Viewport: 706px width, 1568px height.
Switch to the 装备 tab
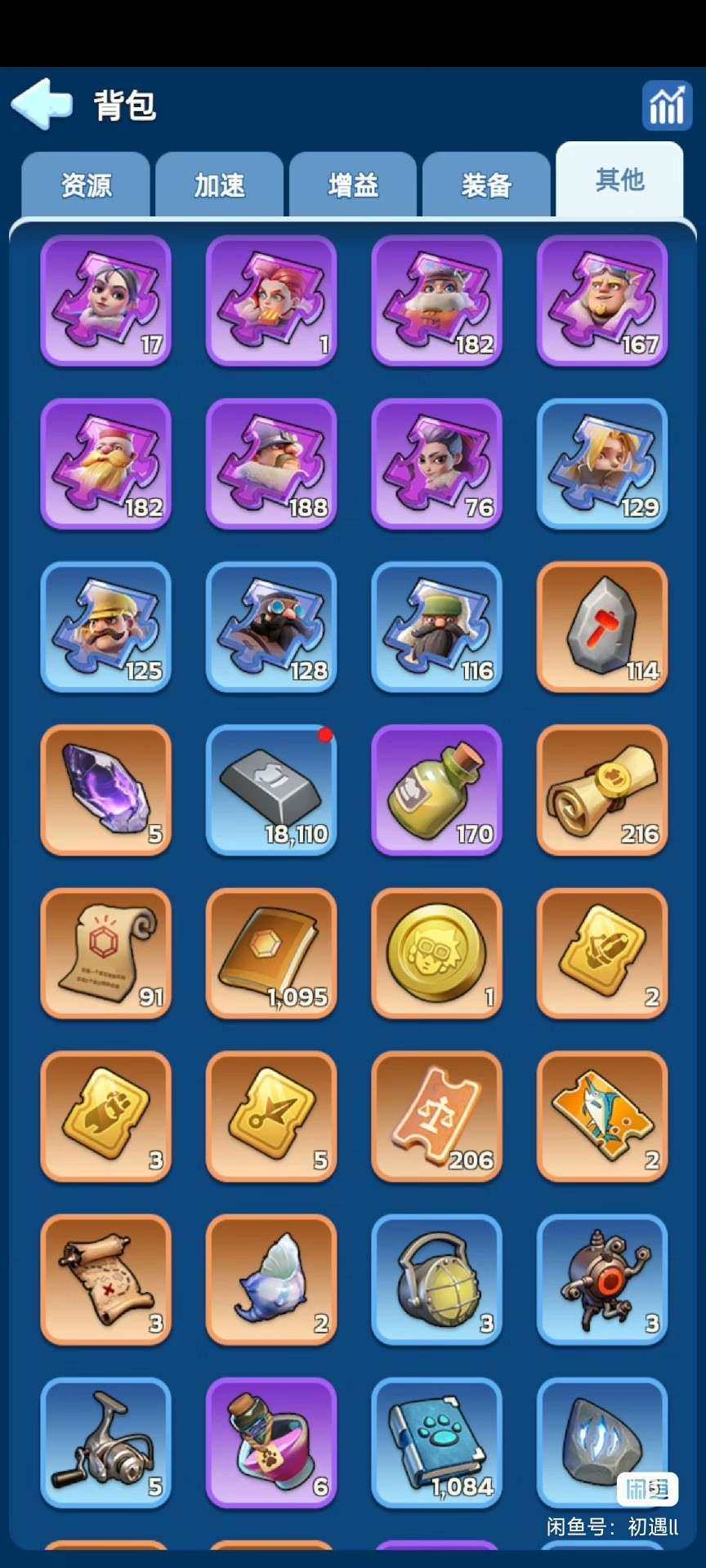coord(486,185)
